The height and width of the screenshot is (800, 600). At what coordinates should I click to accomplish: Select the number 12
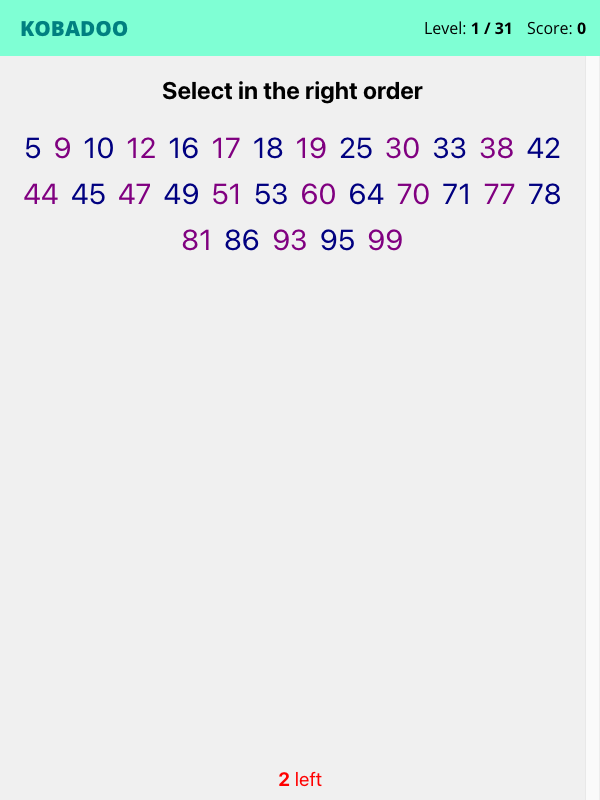141,148
